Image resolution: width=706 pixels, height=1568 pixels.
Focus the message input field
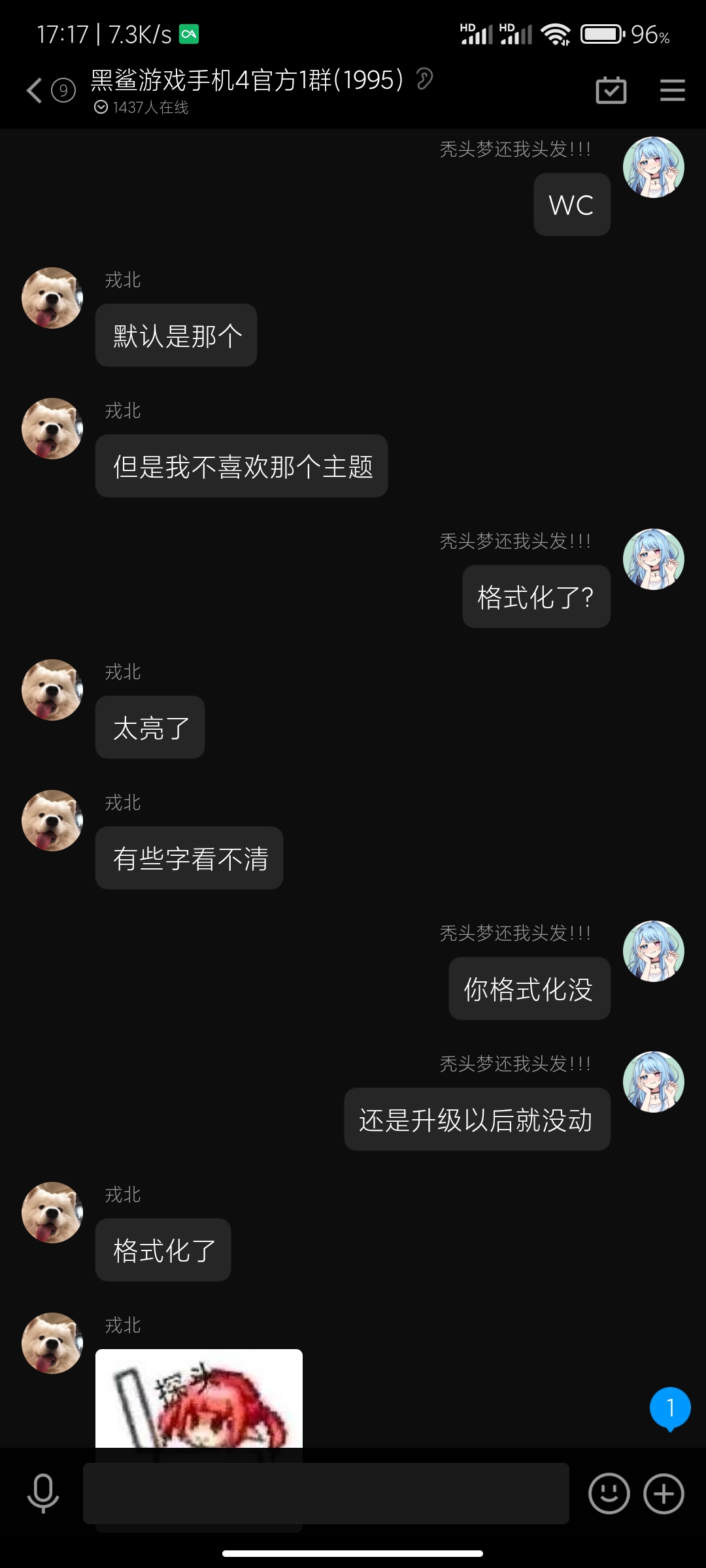[x=326, y=1494]
